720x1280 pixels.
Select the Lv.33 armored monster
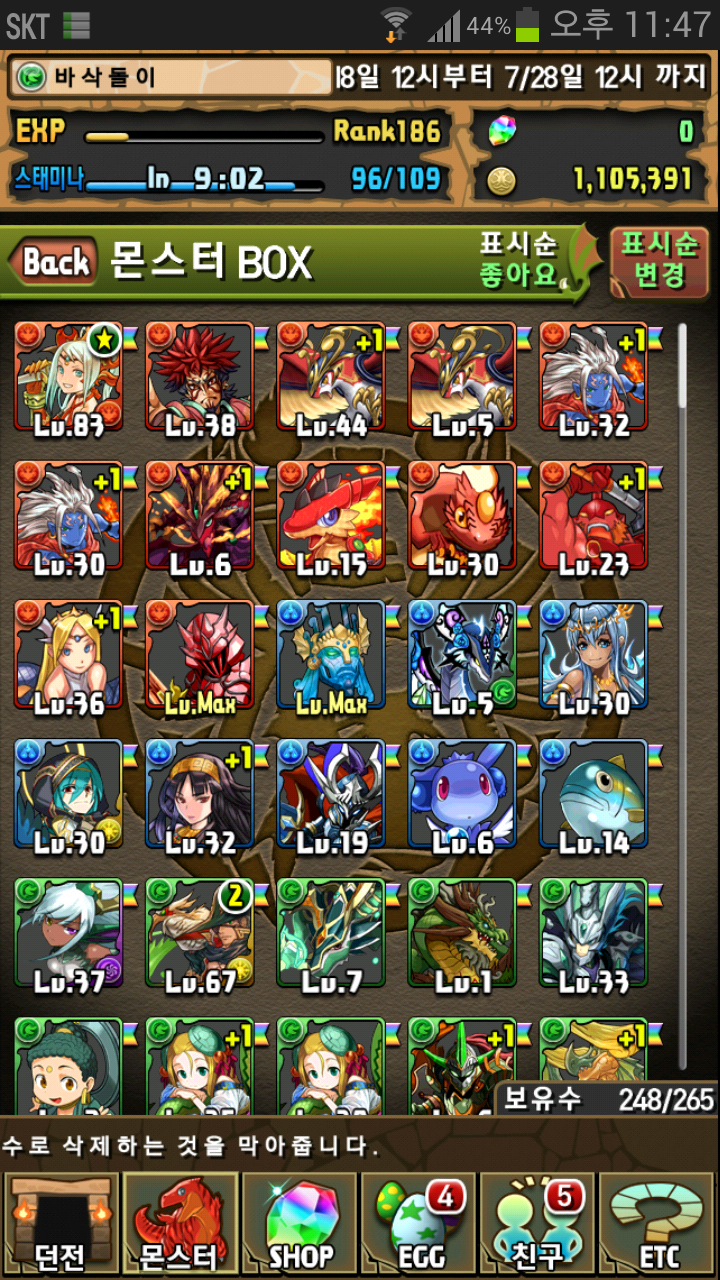pos(593,933)
